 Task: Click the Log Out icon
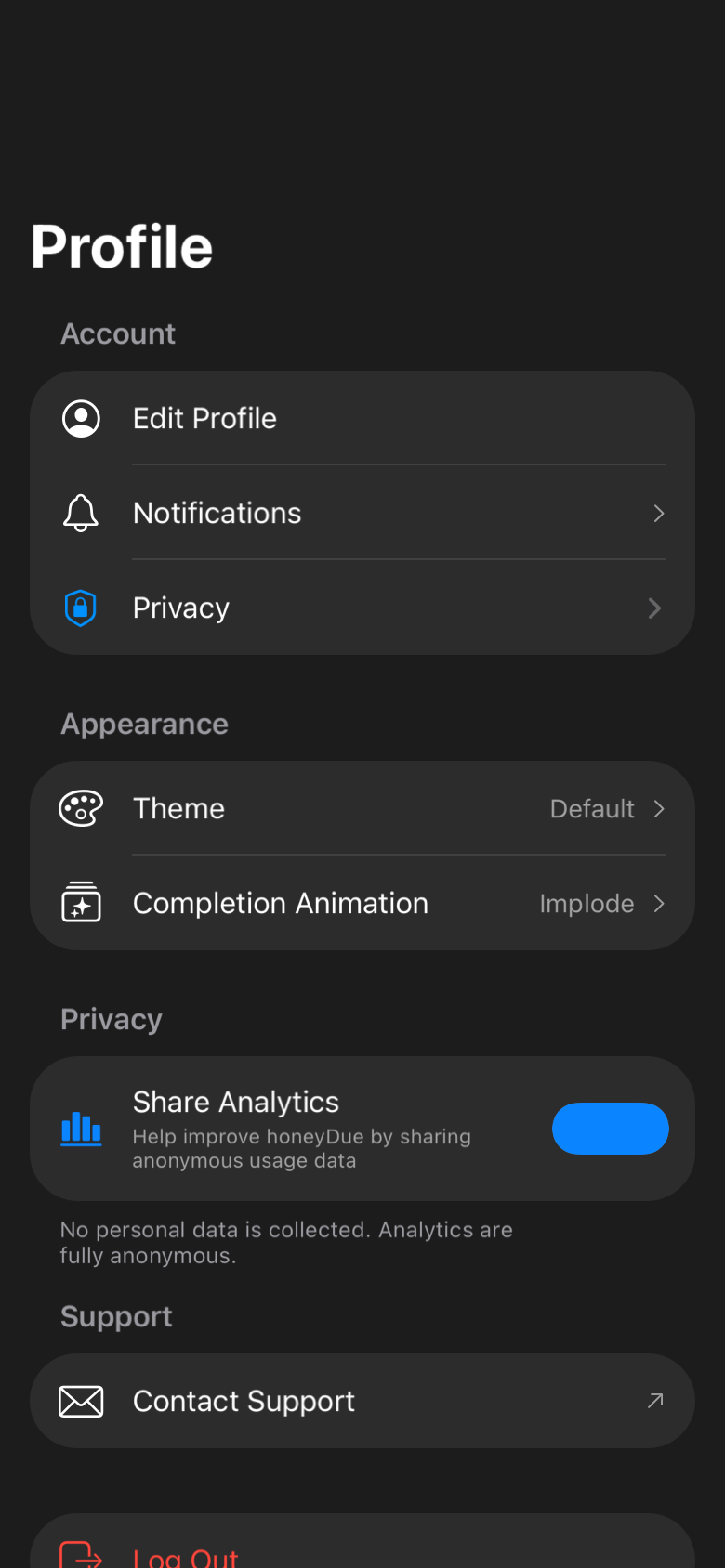pos(81,1556)
